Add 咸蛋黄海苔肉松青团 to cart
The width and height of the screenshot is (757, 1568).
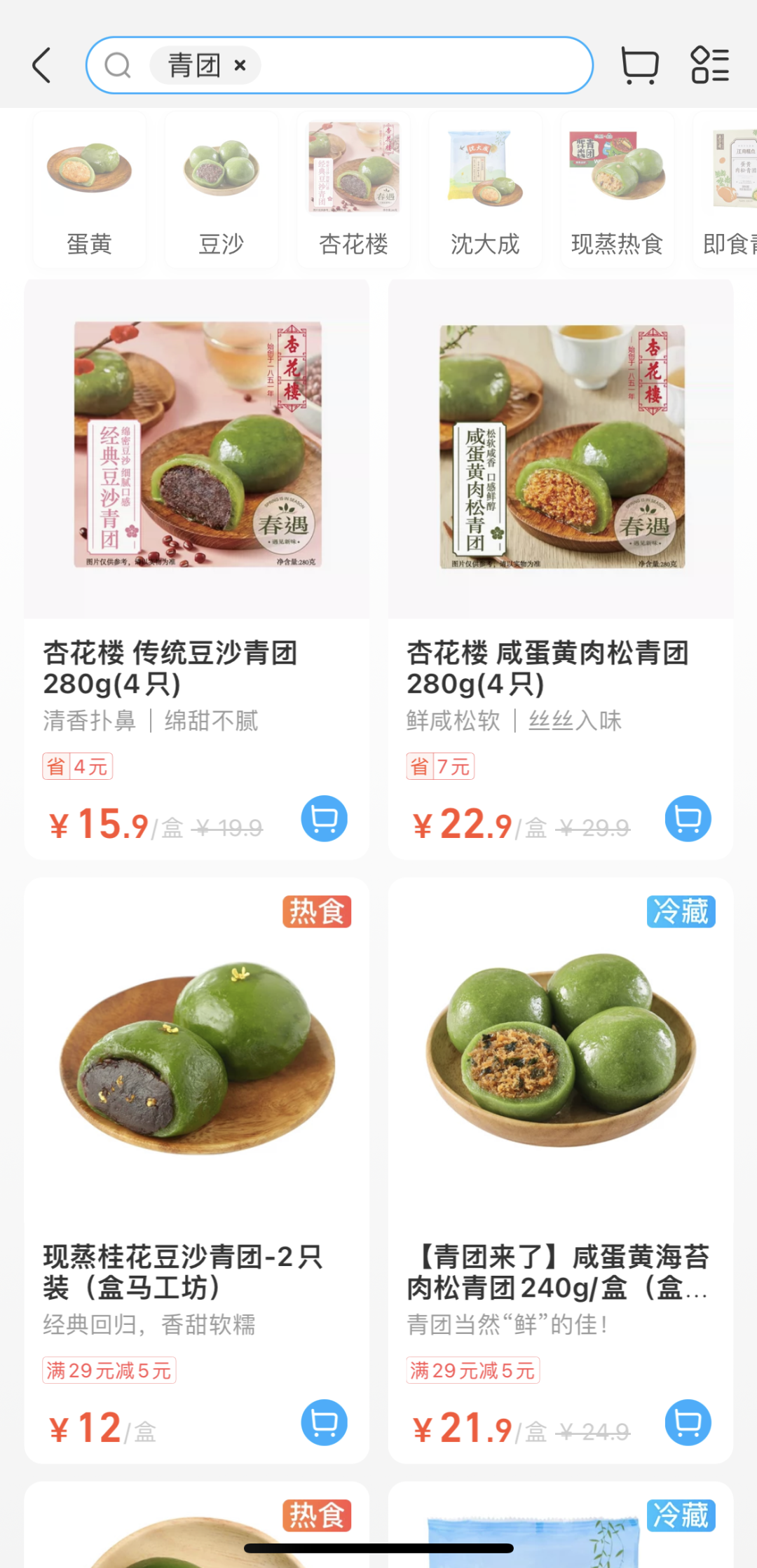[688, 1422]
